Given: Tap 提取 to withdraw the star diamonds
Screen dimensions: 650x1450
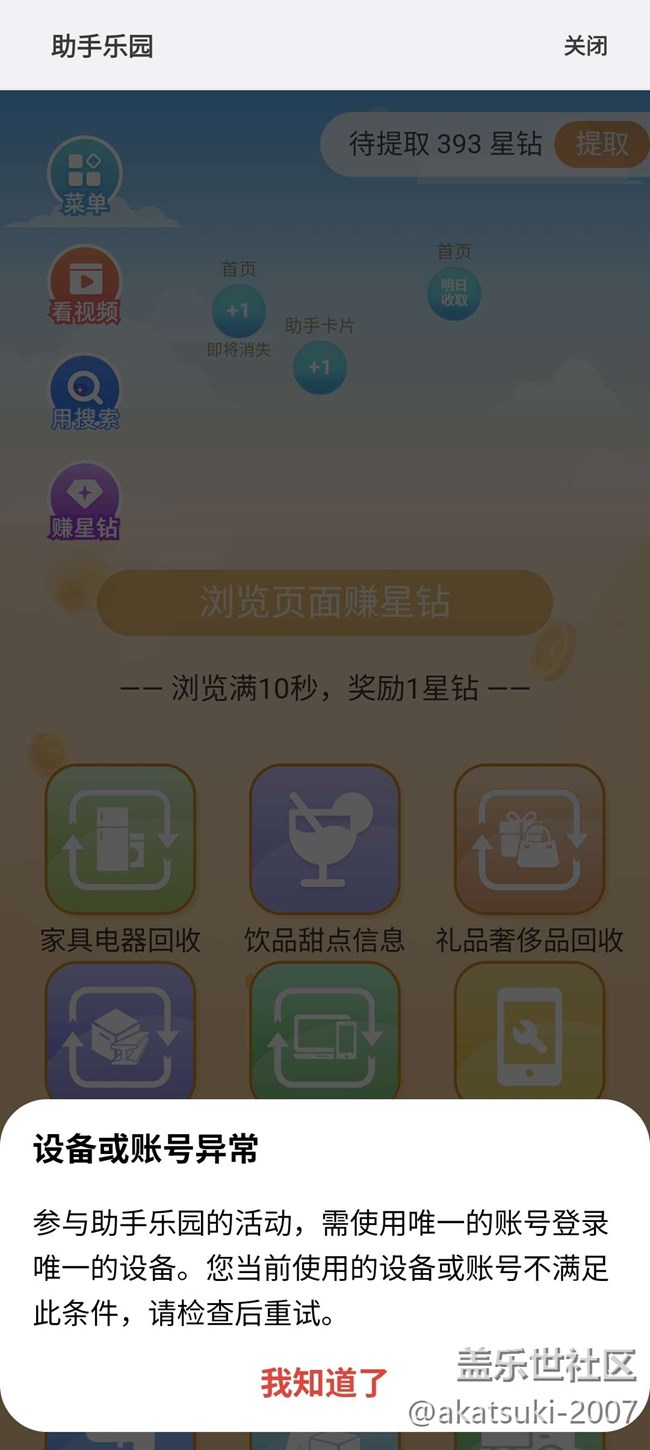Looking at the screenshot, I should tap(601, 144).
